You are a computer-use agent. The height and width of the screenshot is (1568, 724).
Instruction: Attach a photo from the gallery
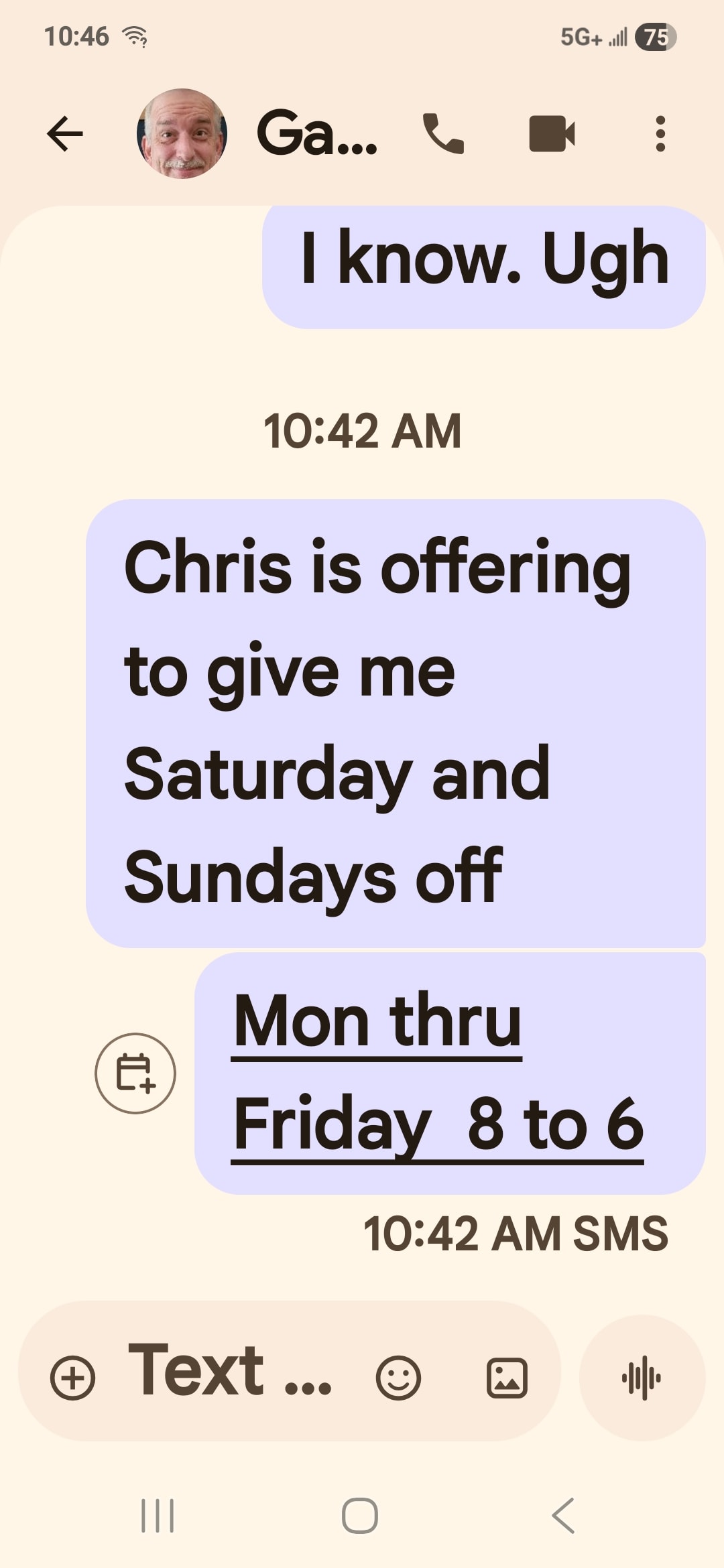pos(507,1378)
